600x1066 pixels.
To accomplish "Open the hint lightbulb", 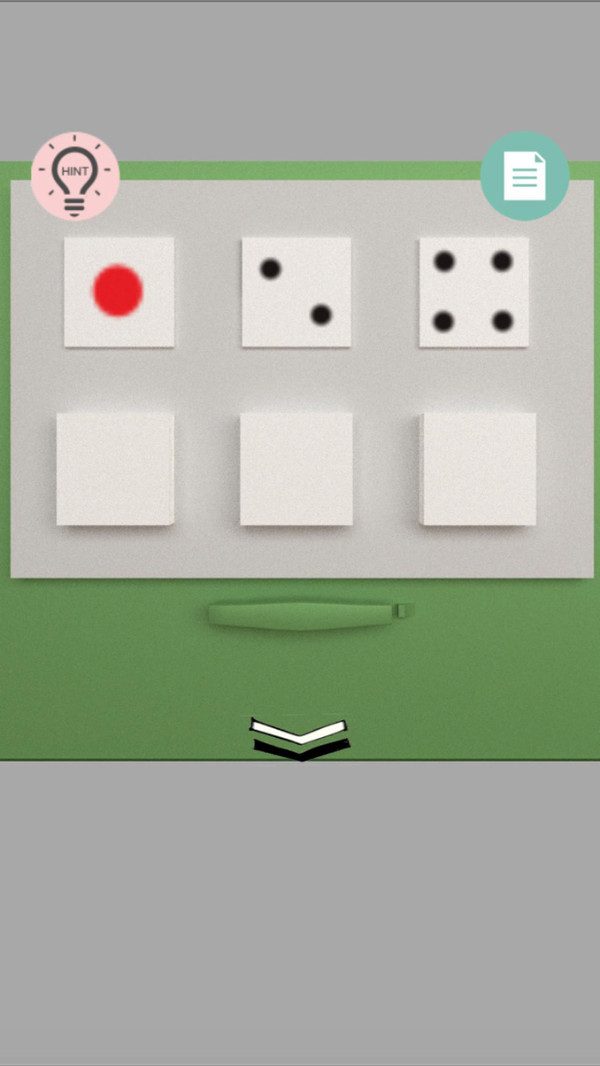I will (x=75, y=176).
